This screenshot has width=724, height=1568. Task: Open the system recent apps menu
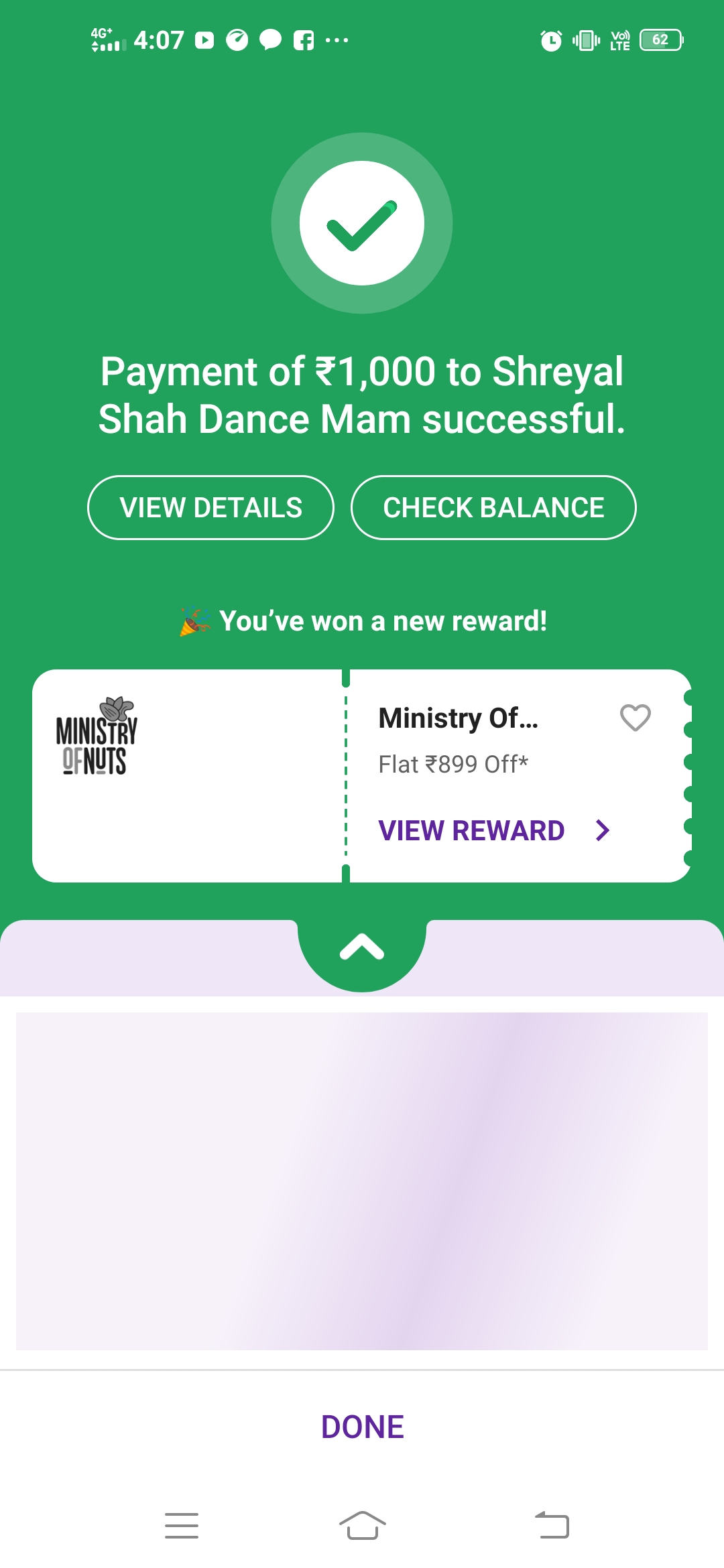[x=182, y=1526]
